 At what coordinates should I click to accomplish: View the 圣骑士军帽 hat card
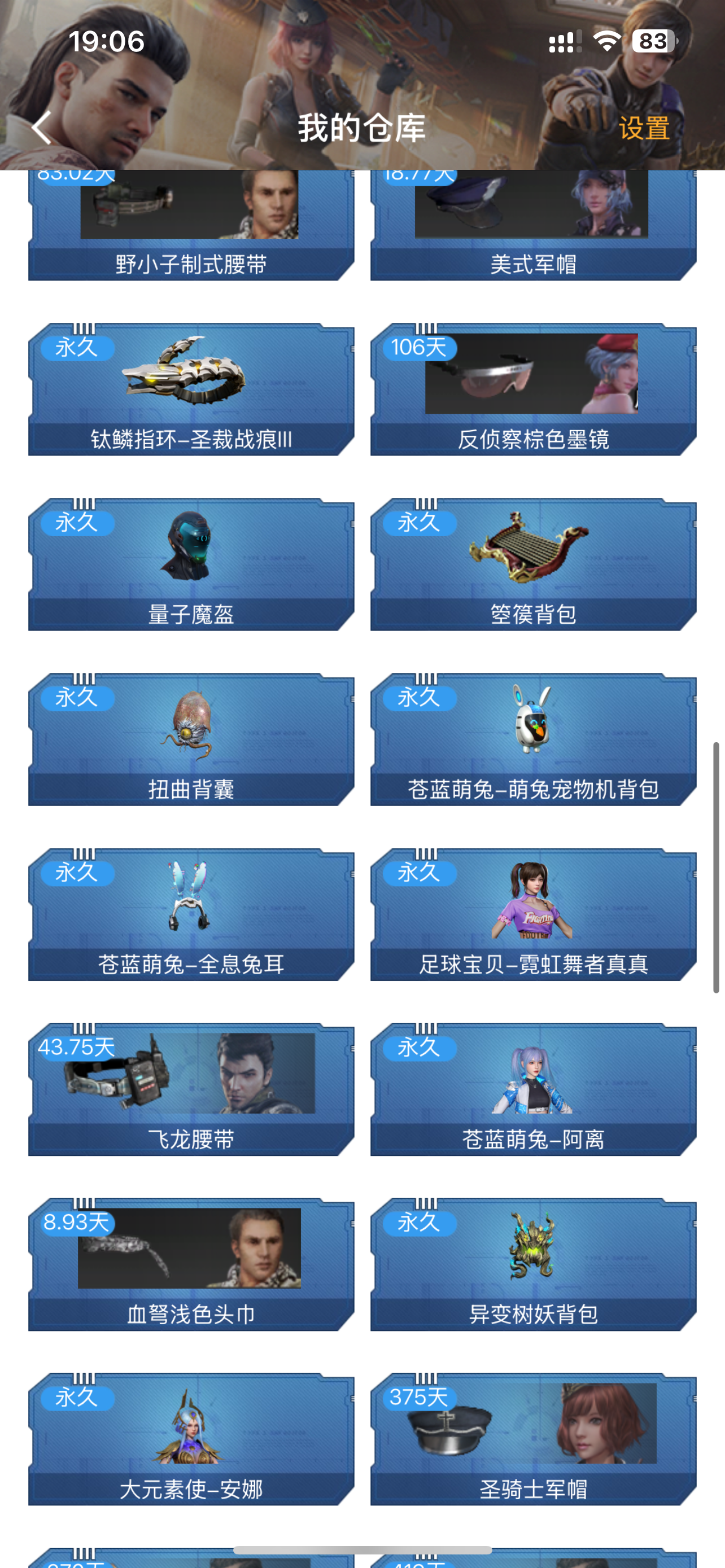(533, 1439)
